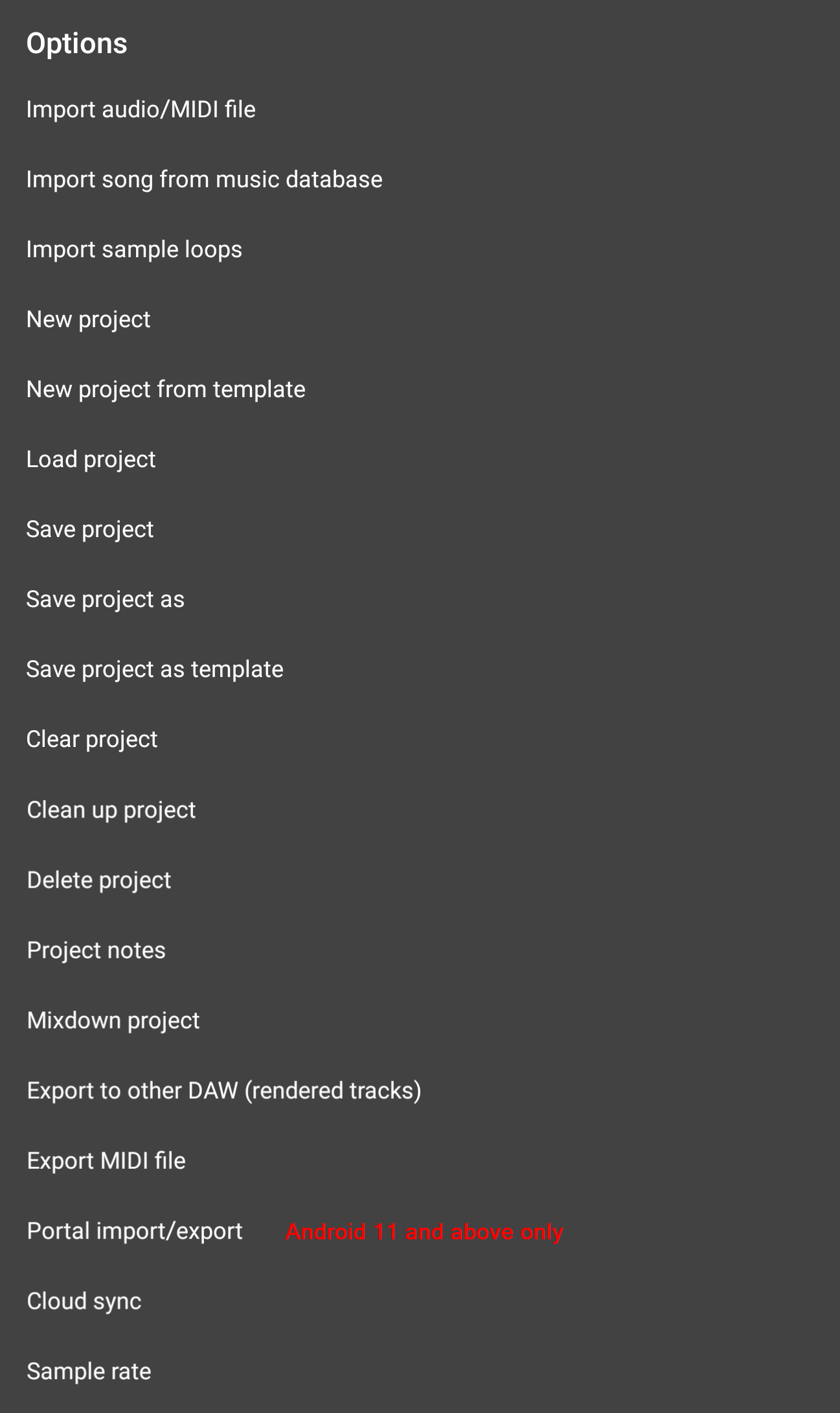Choose Export MIDI file
The height and width of the screenshot is (1413, 840).
pyautogui.click(x=106, y=1160)
